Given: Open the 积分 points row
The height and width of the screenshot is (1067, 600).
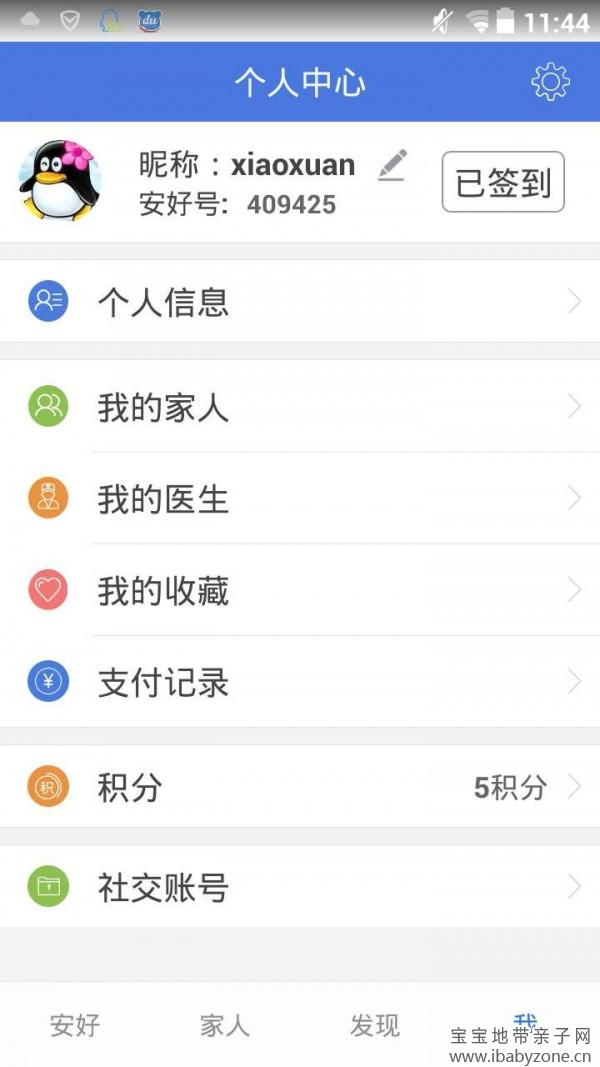Looking at the screenshot, I should coord(300,787).
